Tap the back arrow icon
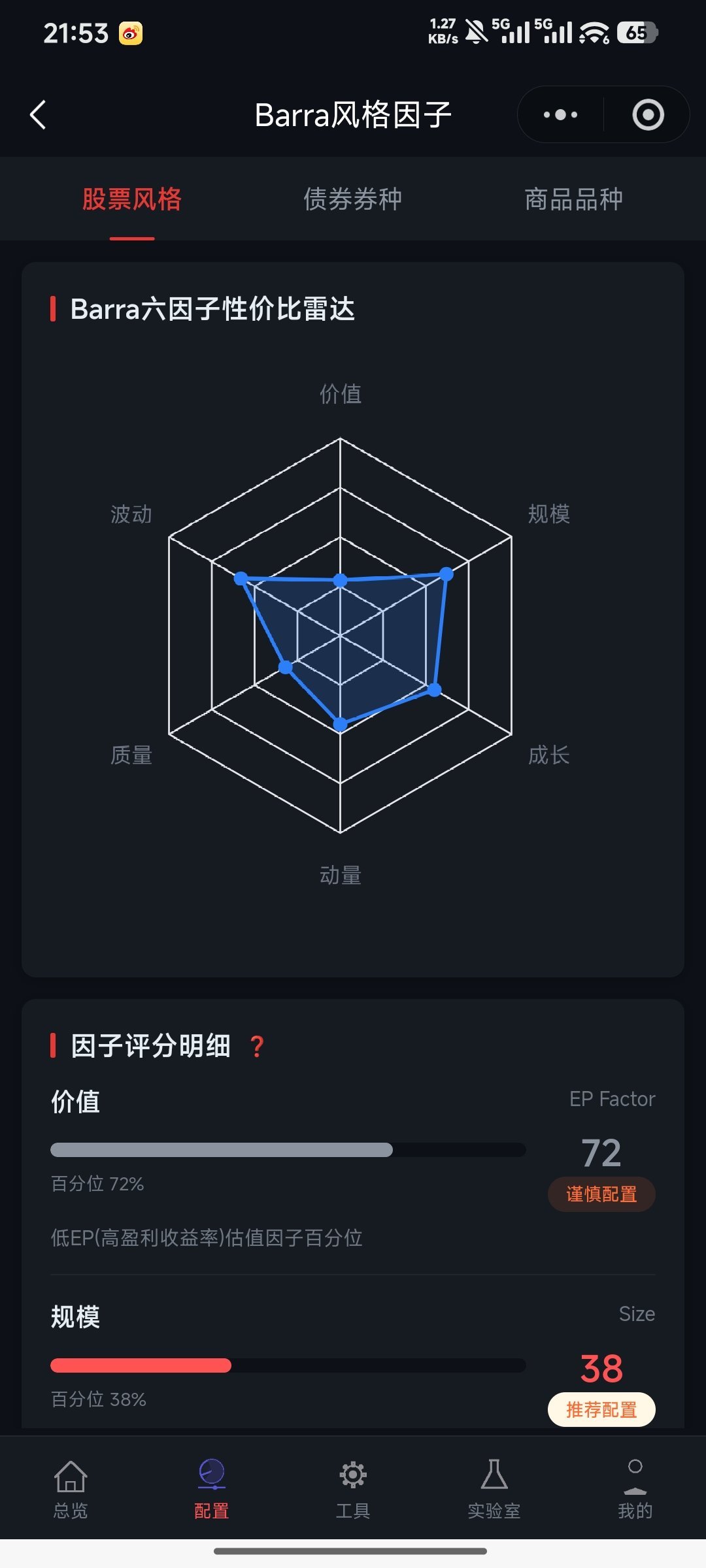 pos(37,114)
